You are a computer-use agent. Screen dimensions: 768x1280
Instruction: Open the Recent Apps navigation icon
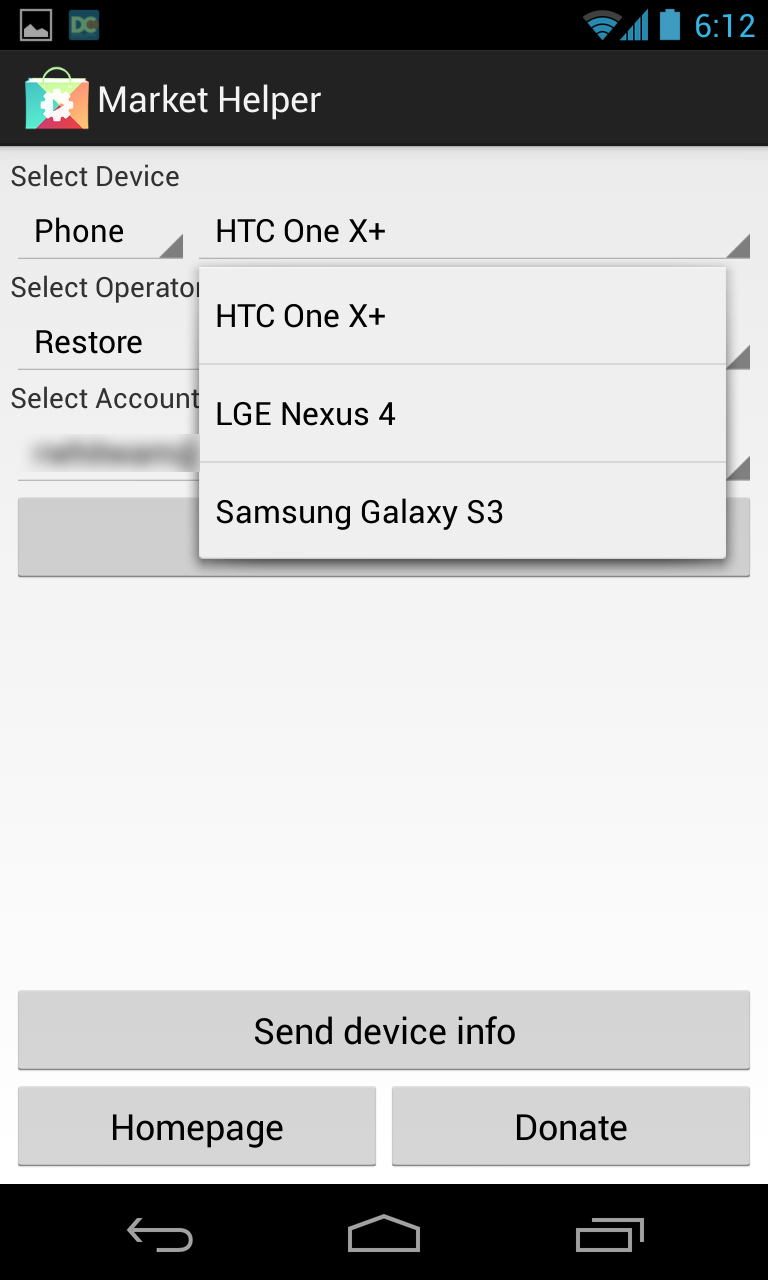pos(609,1235)
